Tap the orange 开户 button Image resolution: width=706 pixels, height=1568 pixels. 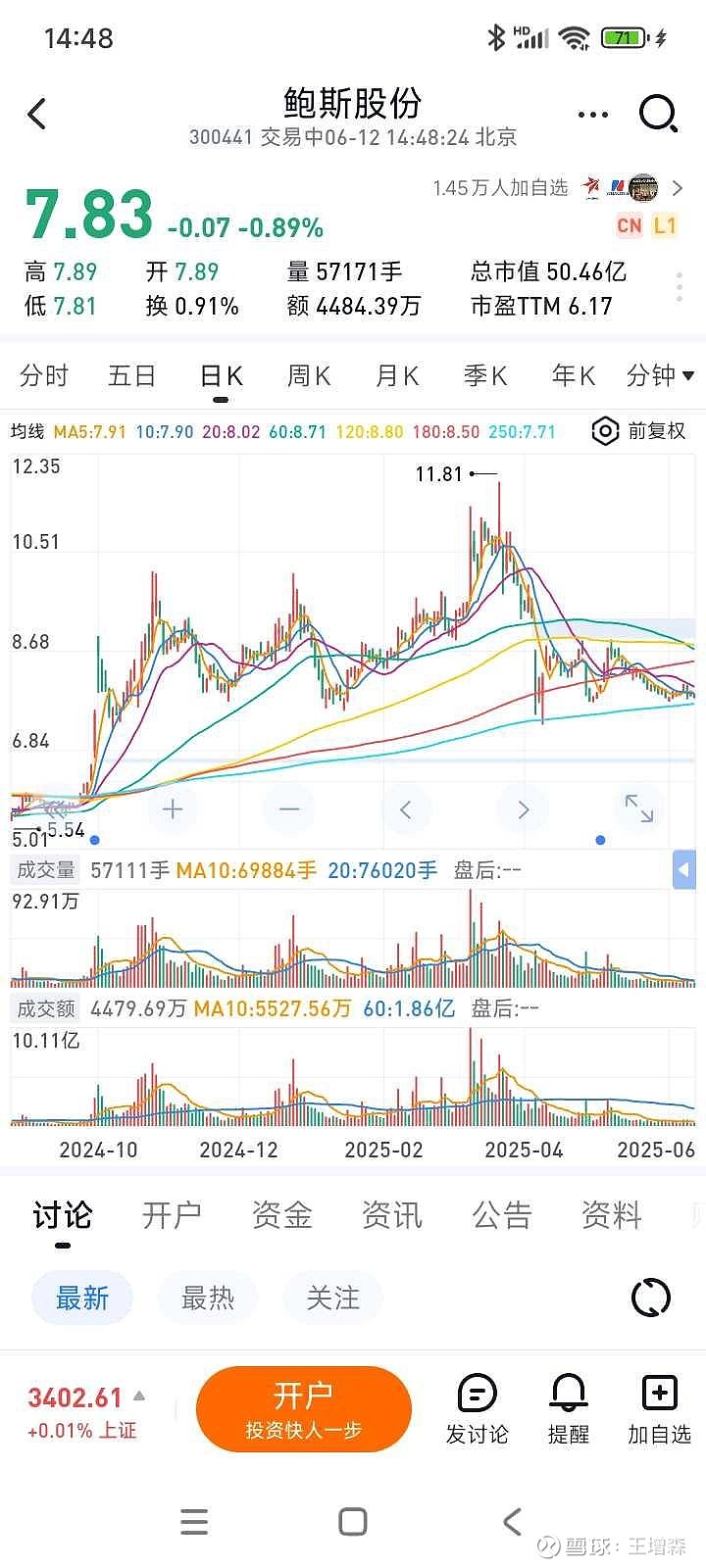304,1409
